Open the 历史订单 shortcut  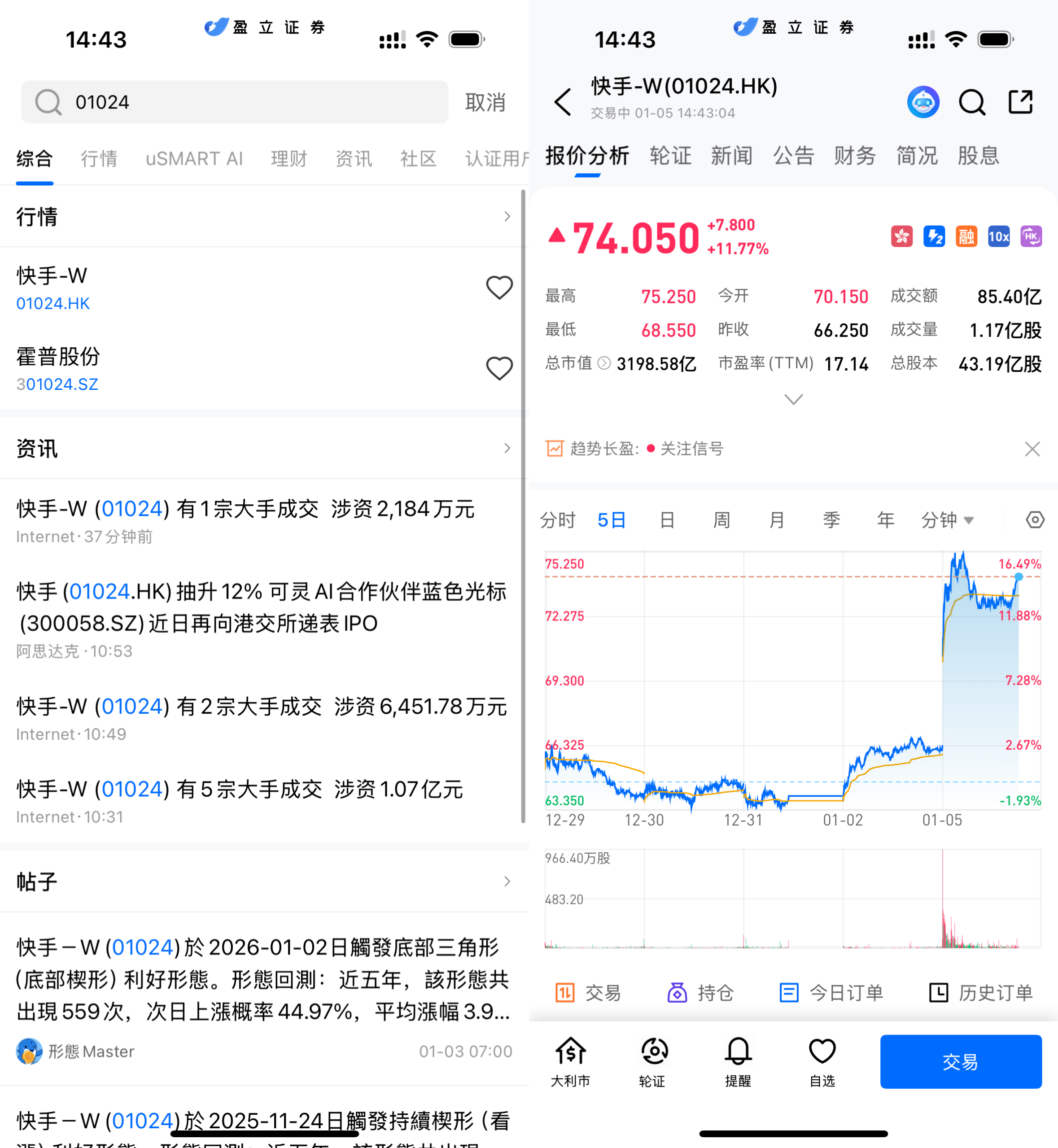(x=981, y=992)
